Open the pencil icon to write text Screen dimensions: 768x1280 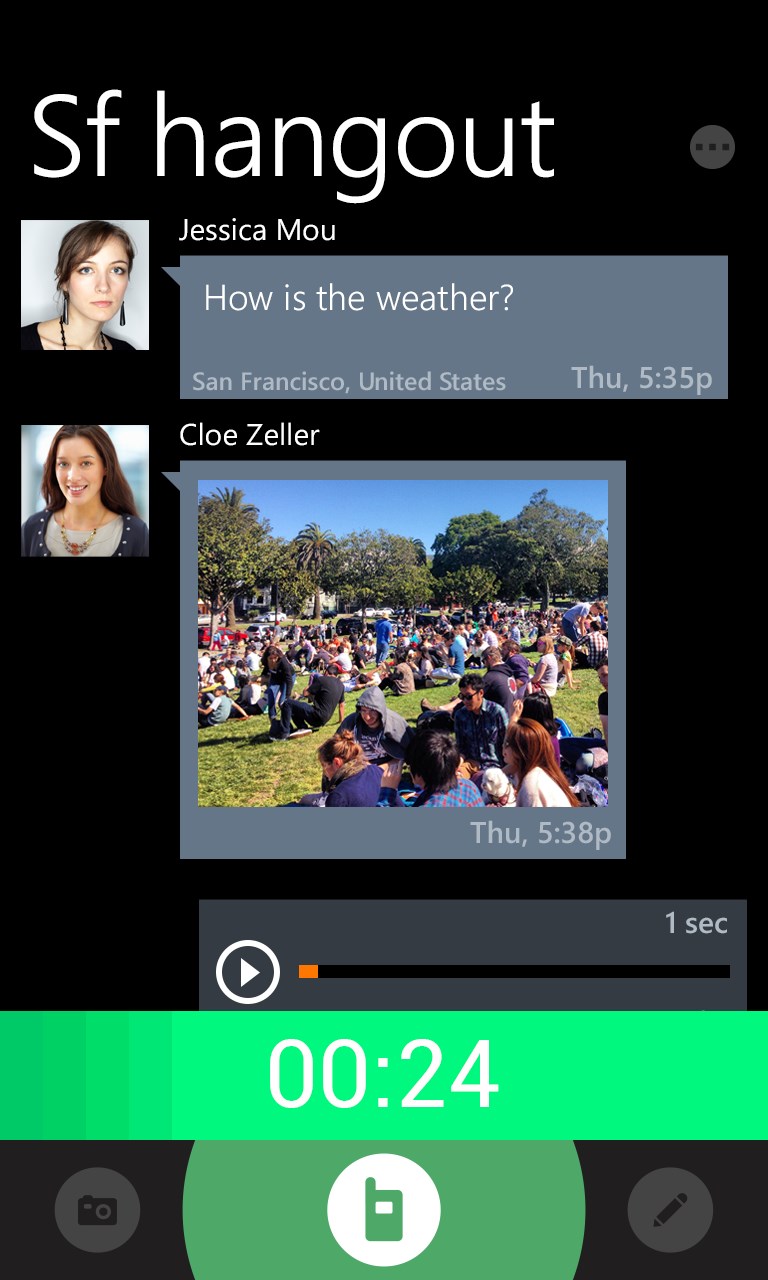click(x=669, y=1210)
